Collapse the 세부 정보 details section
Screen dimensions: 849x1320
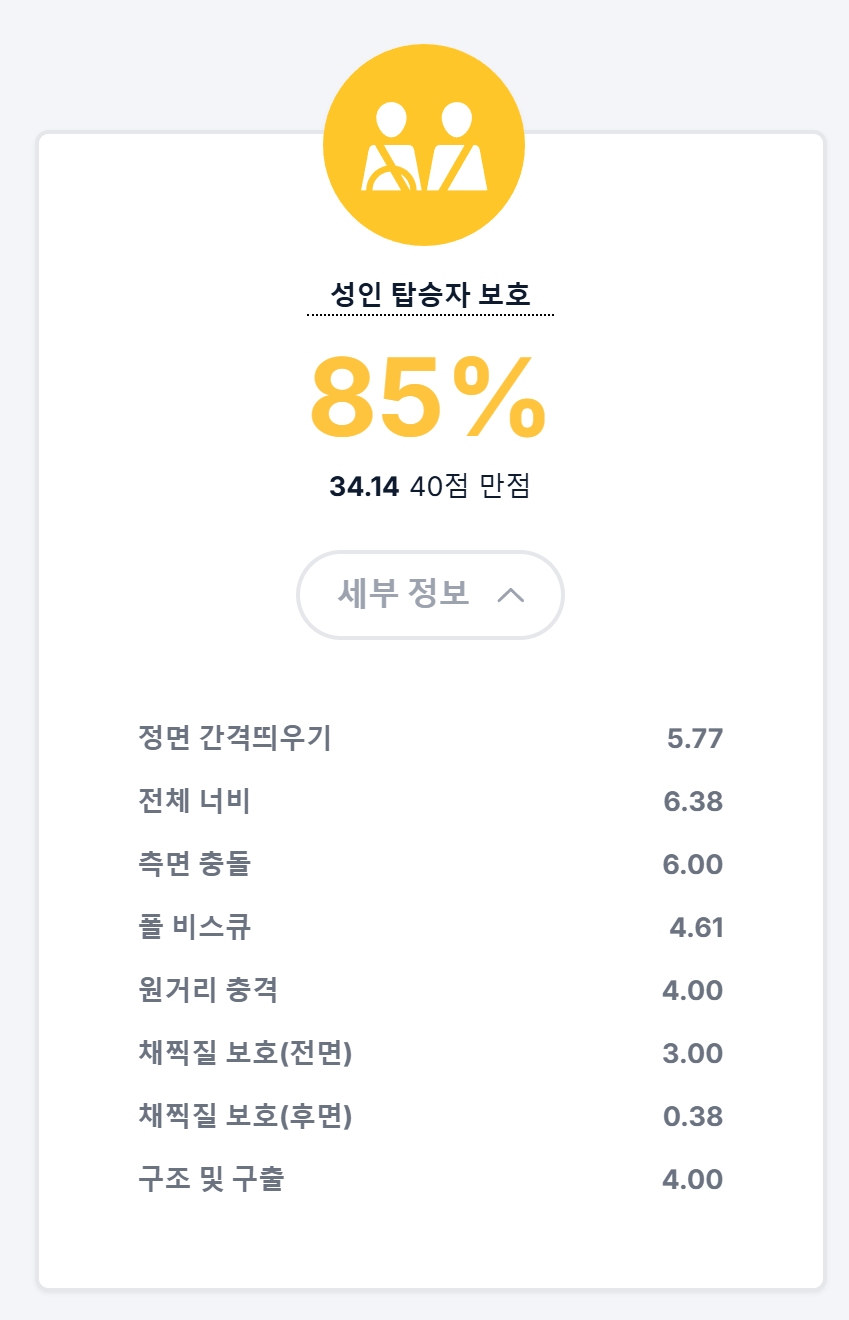coord(430,595)
